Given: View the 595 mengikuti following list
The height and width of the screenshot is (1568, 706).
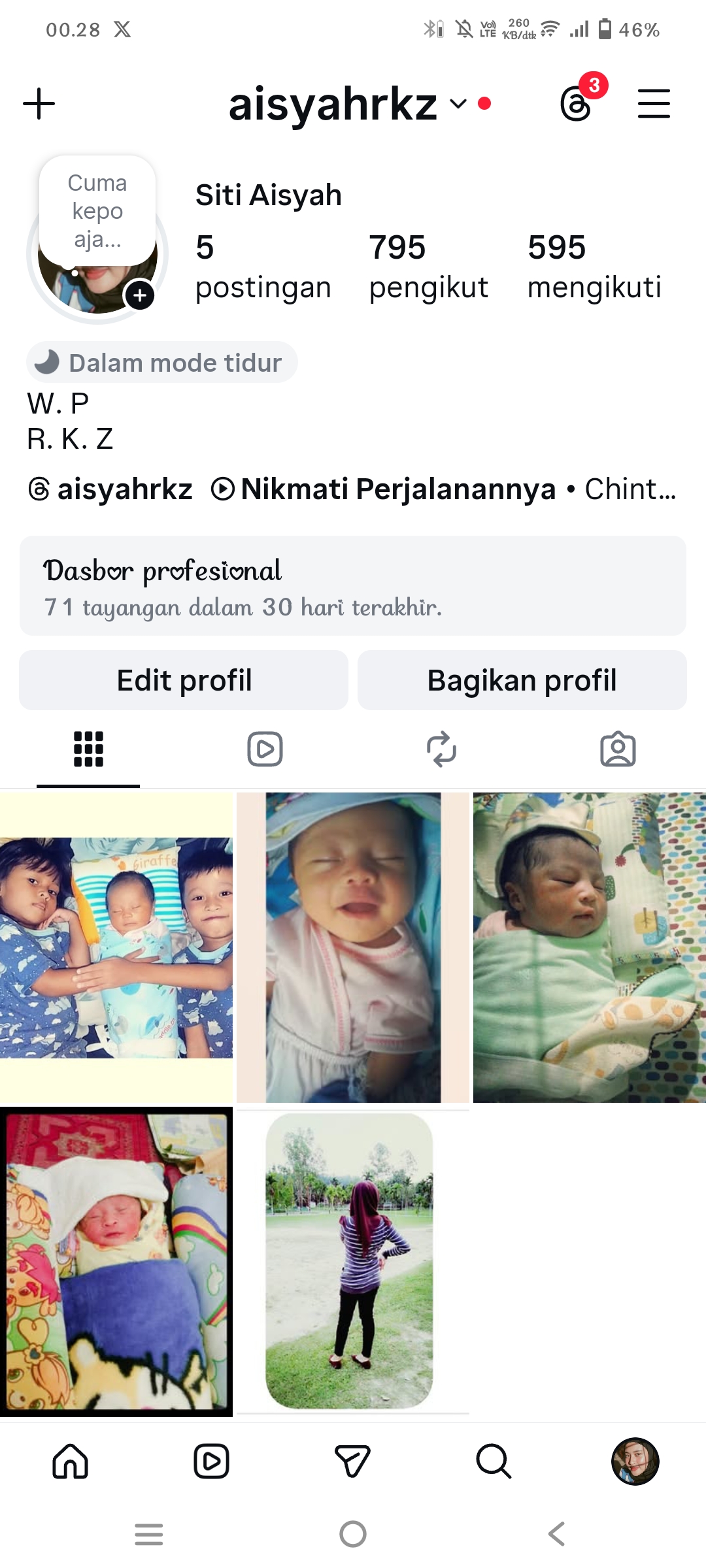Looking at the screenshot, I should [594, 267].
